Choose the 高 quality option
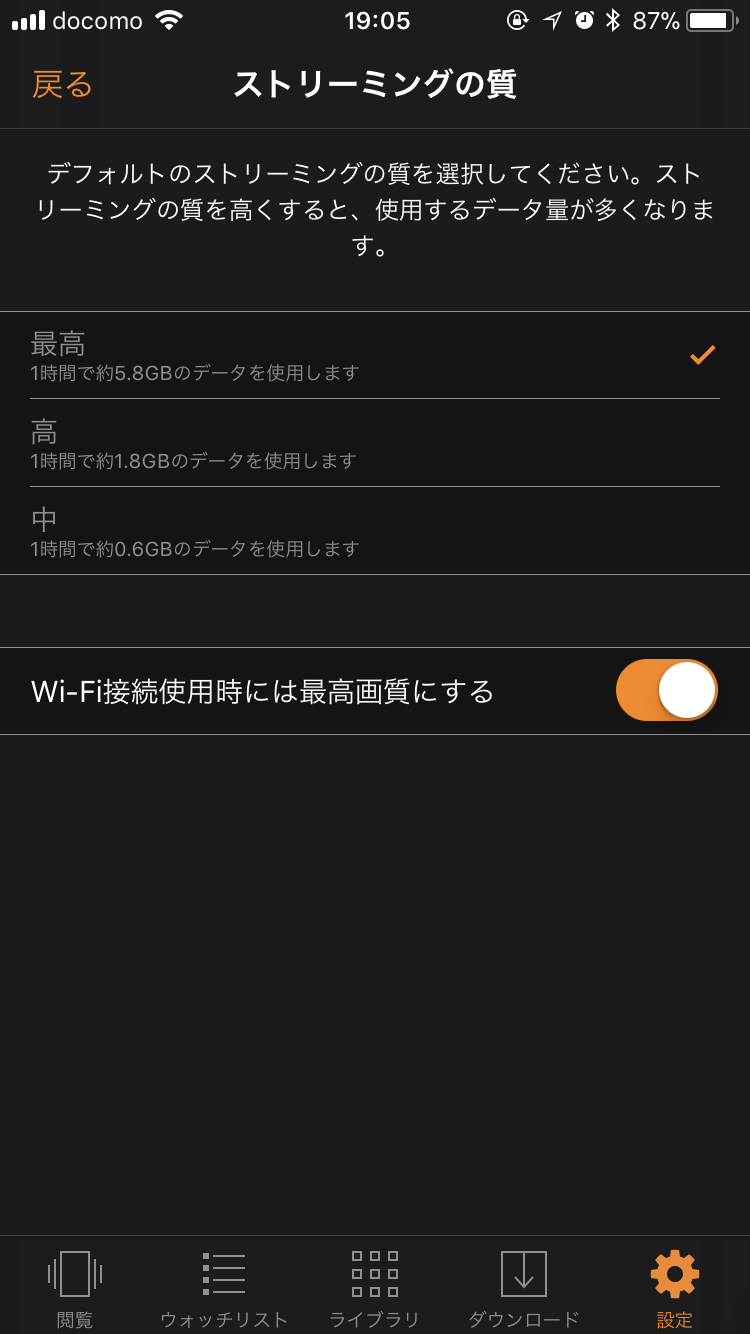Screen dimensions: 750x1334 [x=375, y=443]
